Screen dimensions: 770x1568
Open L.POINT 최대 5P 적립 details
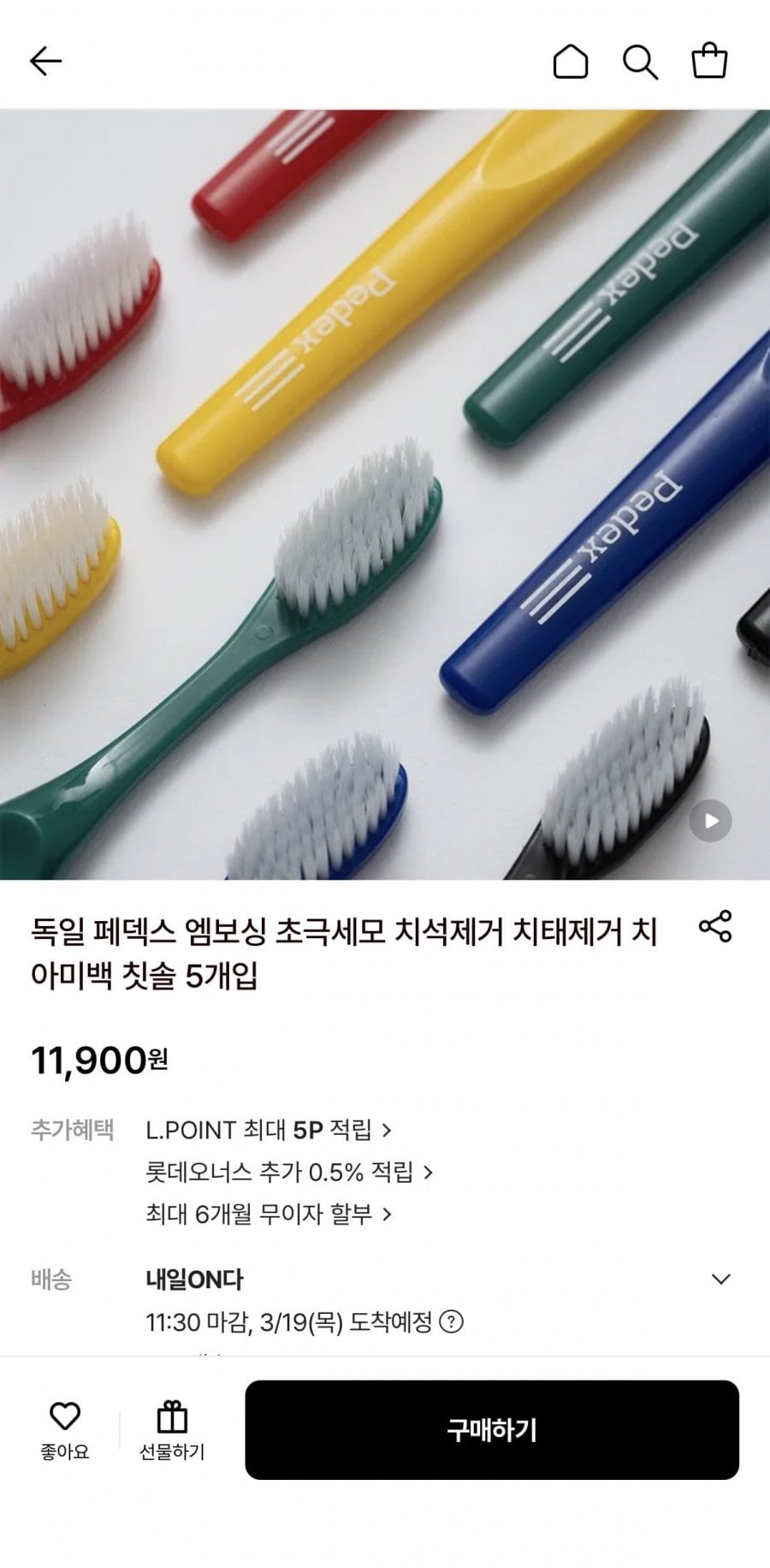pos(268,1130)
